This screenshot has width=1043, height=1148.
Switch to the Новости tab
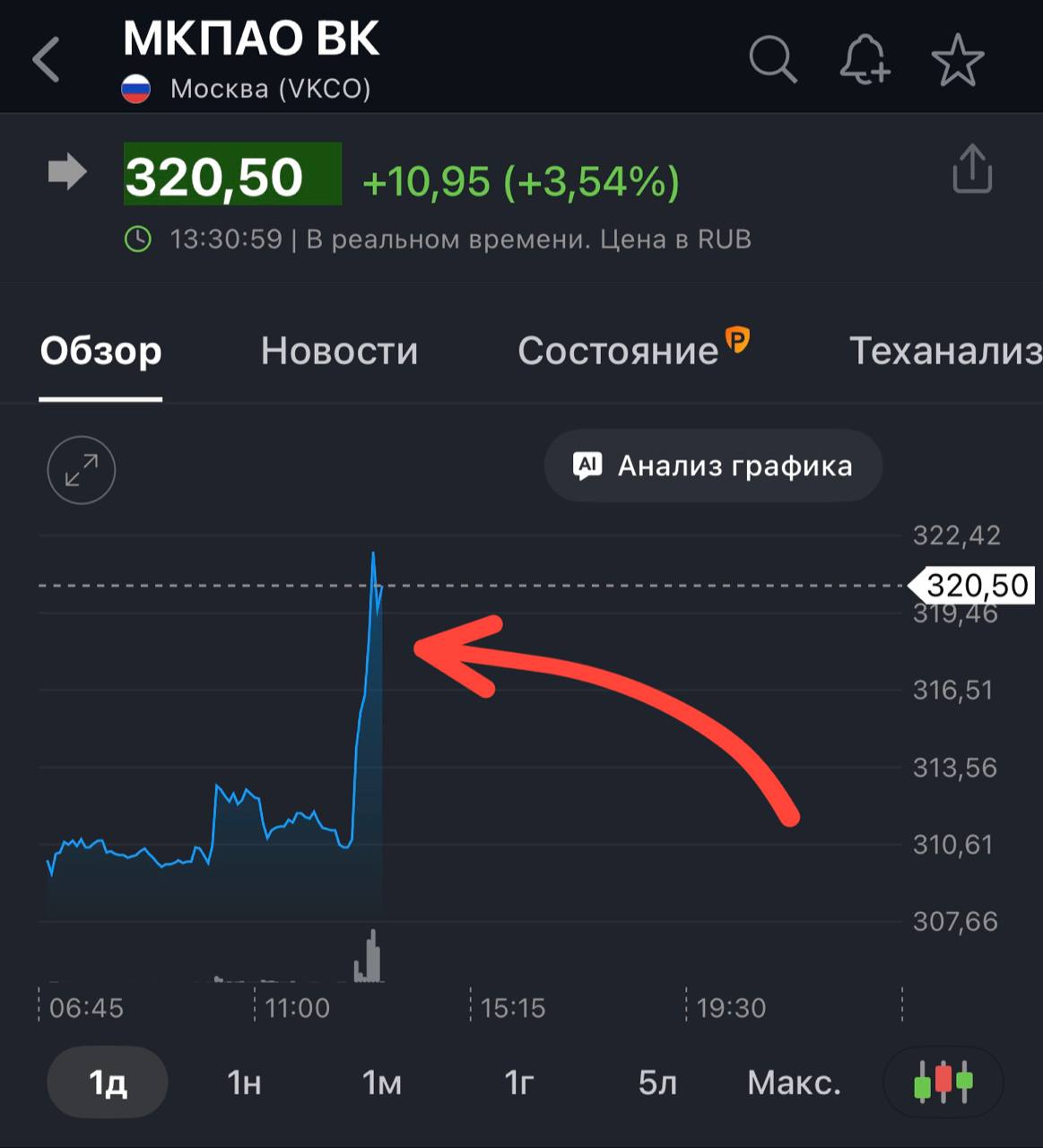click(339, 351)
